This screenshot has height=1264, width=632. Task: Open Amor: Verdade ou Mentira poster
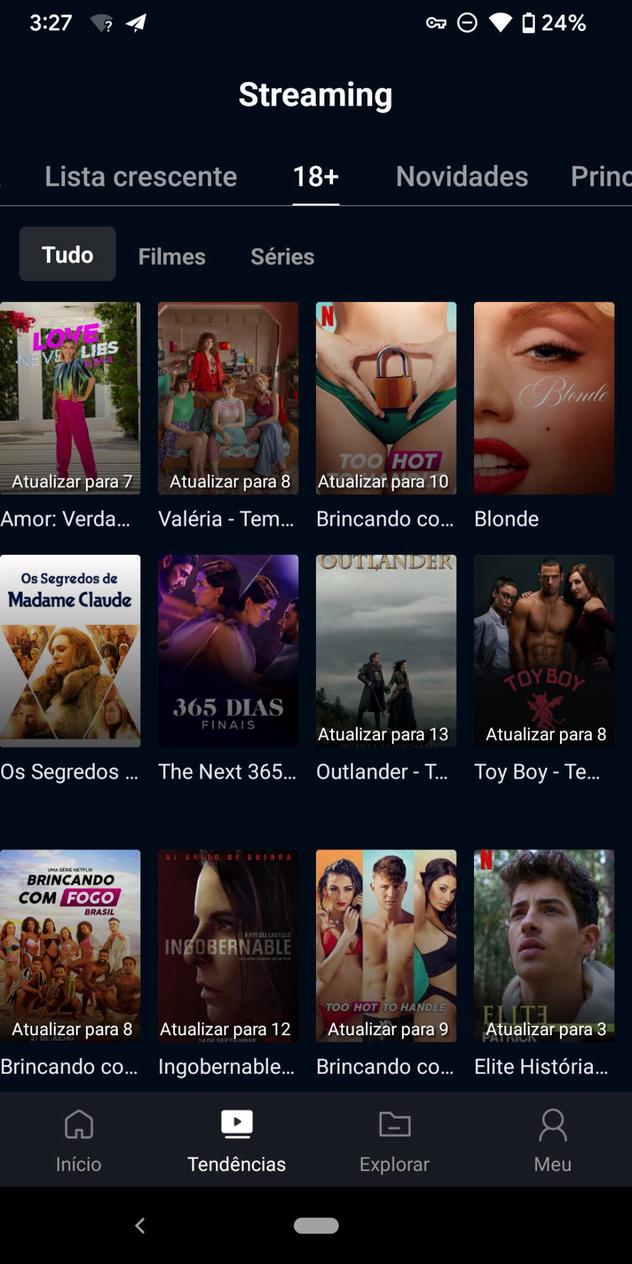pos(70,398)
